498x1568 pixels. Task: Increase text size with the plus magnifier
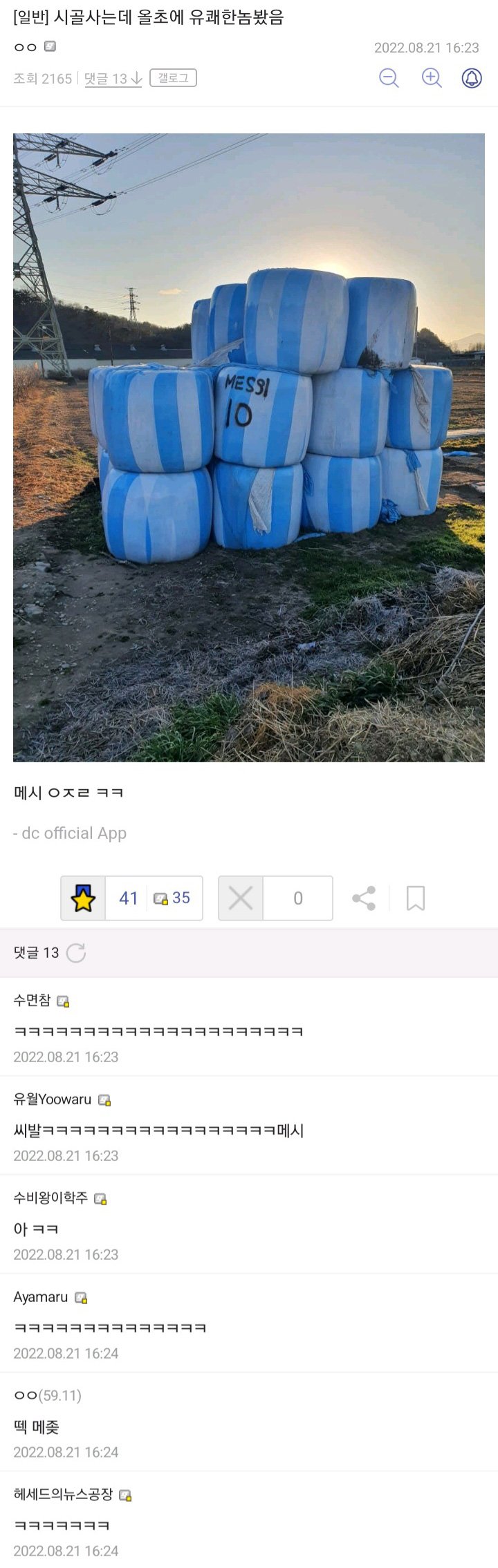coord(432,78)
